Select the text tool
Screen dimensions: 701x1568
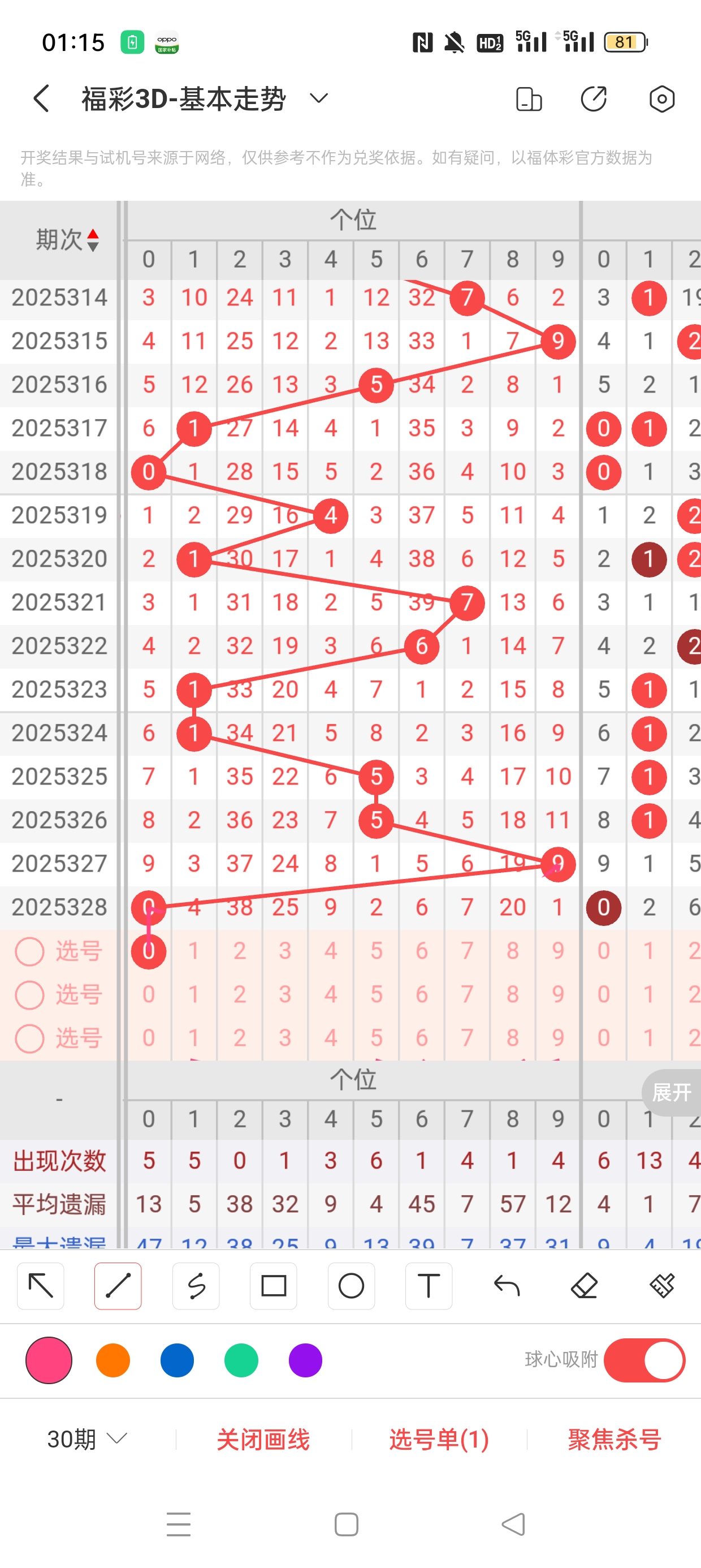click(x=429, y=1286)
